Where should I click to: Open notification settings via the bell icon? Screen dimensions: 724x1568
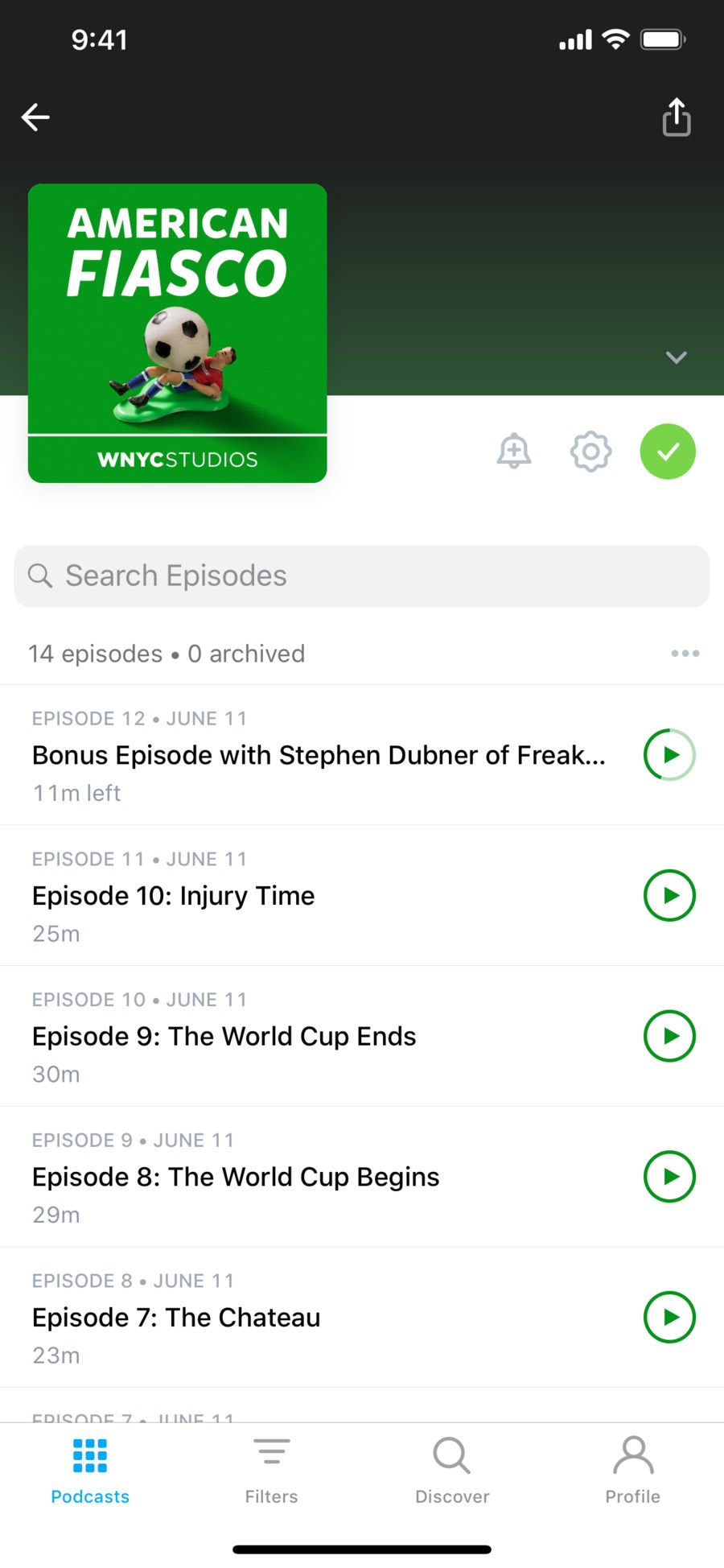coord(513,452)
